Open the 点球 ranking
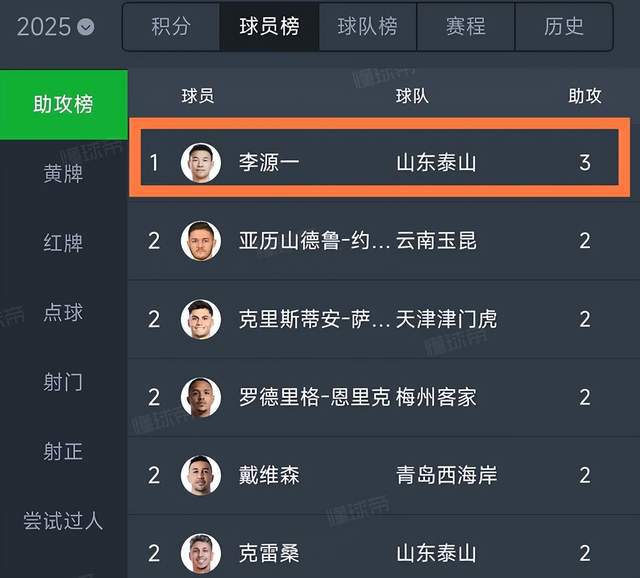 tap(63, 312)
